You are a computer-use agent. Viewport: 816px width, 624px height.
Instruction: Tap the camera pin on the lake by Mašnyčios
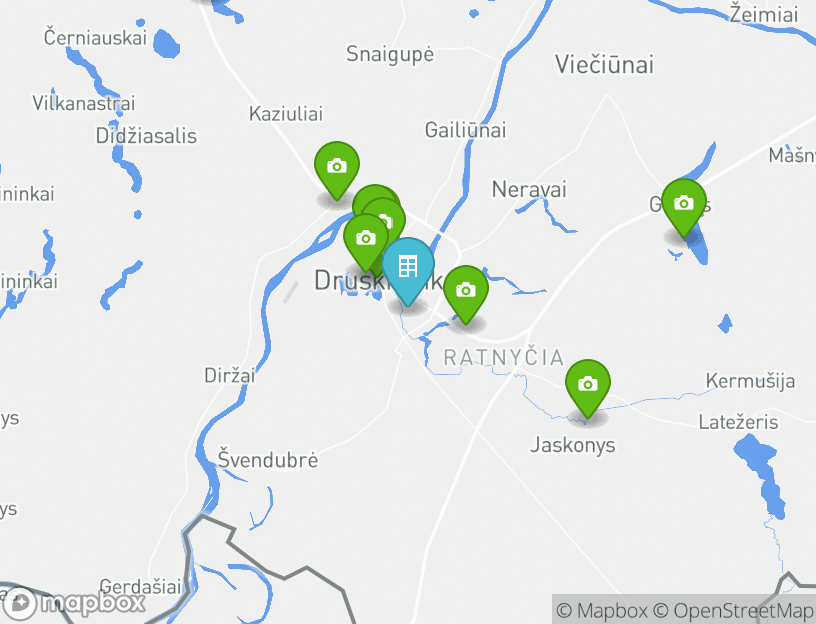coord(684,204)
